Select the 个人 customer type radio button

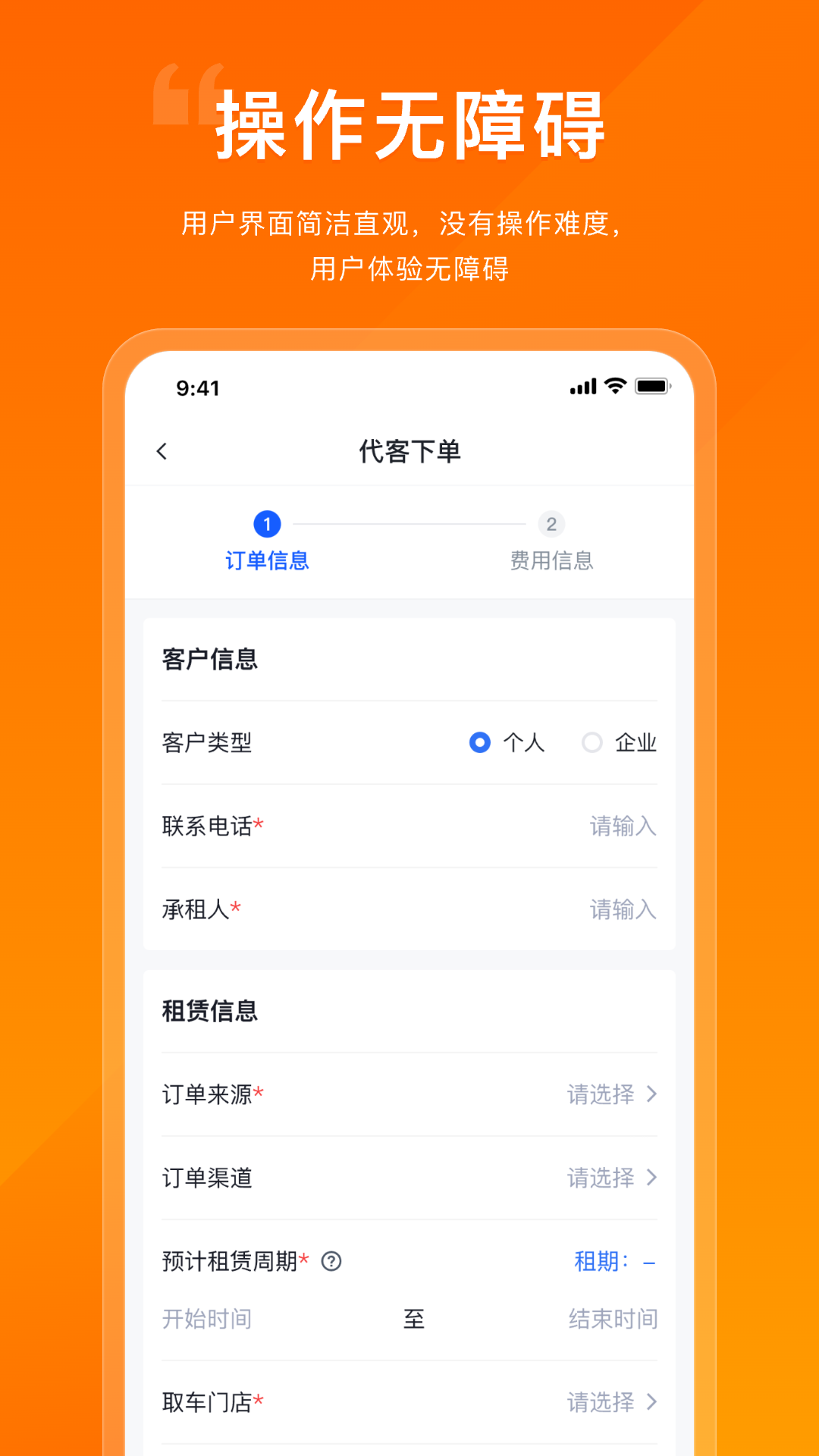coord(479,744)
